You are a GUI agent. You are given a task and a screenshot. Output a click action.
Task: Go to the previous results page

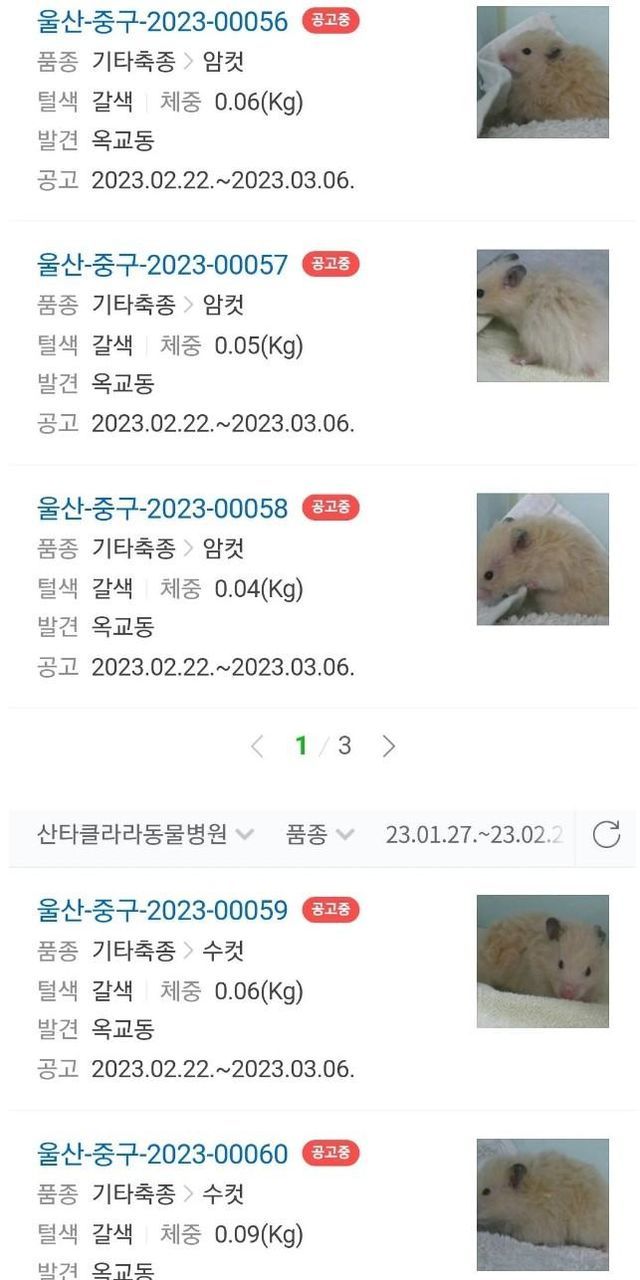tap(257, 746)
